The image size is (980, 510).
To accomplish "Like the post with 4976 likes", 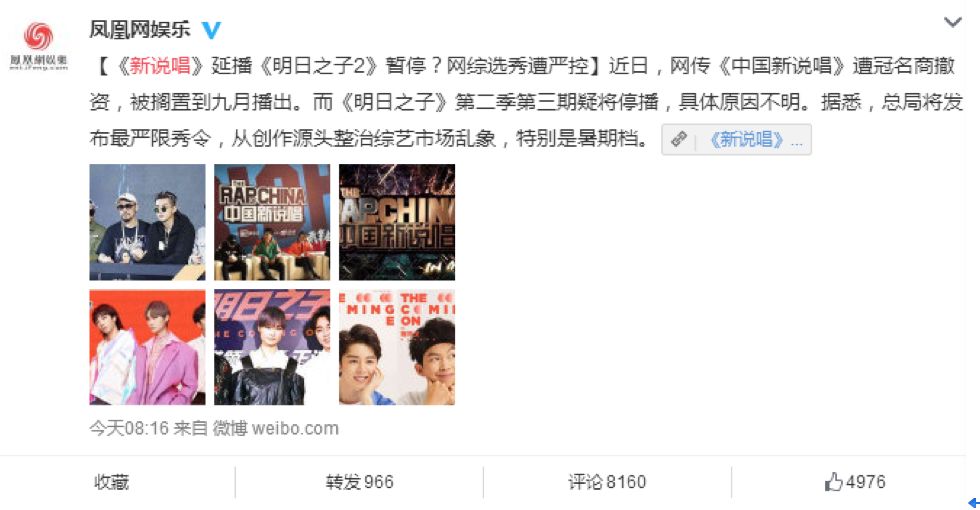I will point(855,482).
